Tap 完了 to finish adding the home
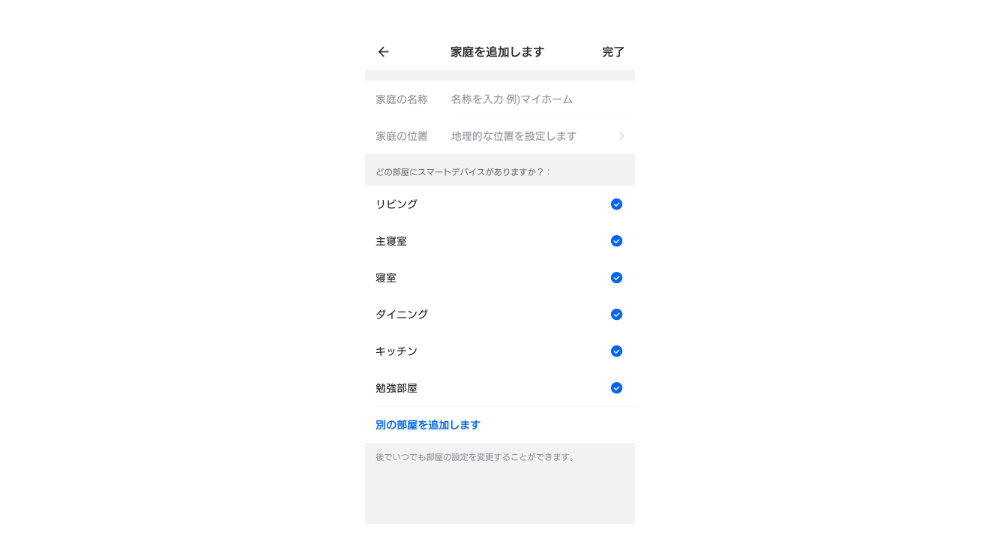 click(x=613, y=52)
